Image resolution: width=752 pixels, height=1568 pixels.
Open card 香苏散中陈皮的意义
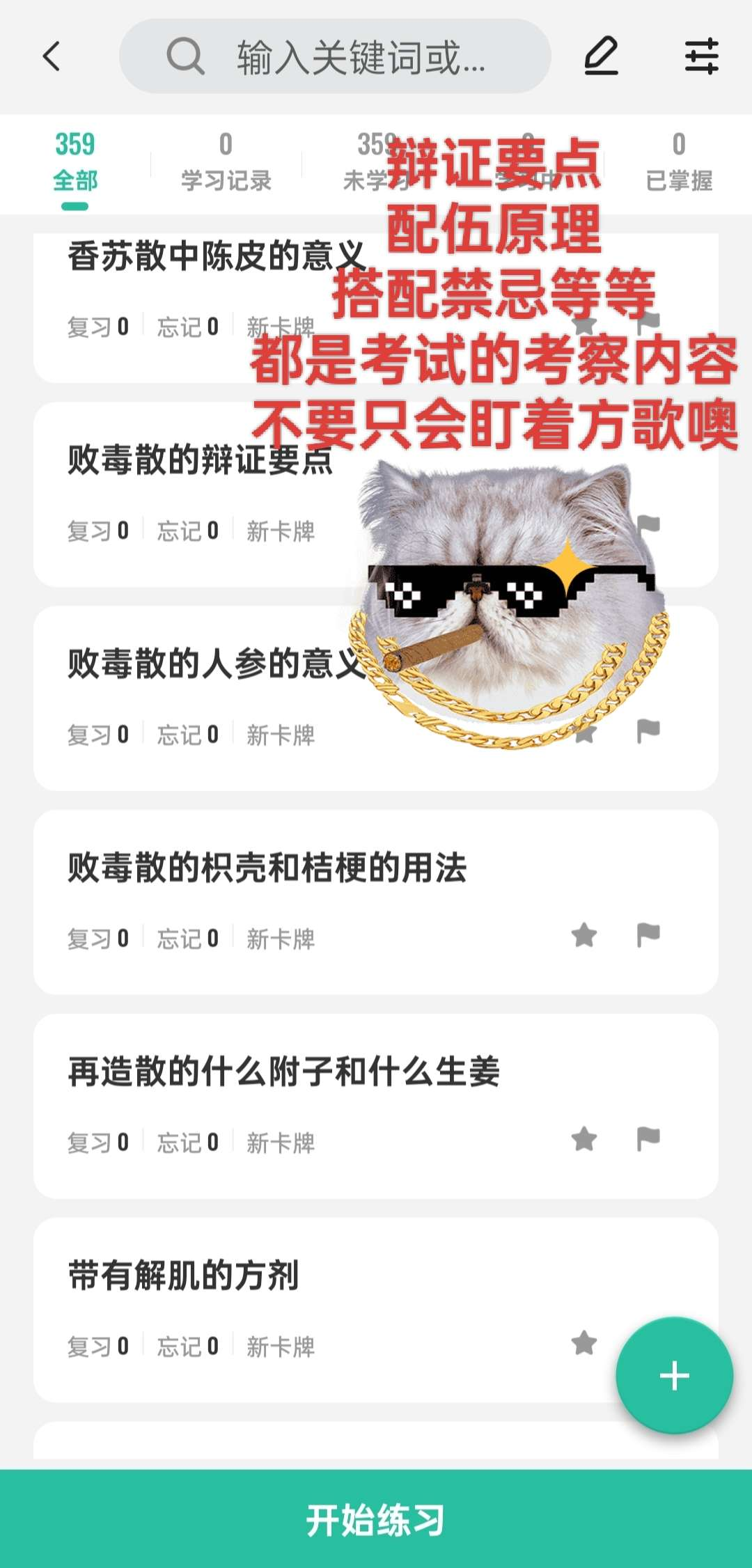click(x=209, y=258)
